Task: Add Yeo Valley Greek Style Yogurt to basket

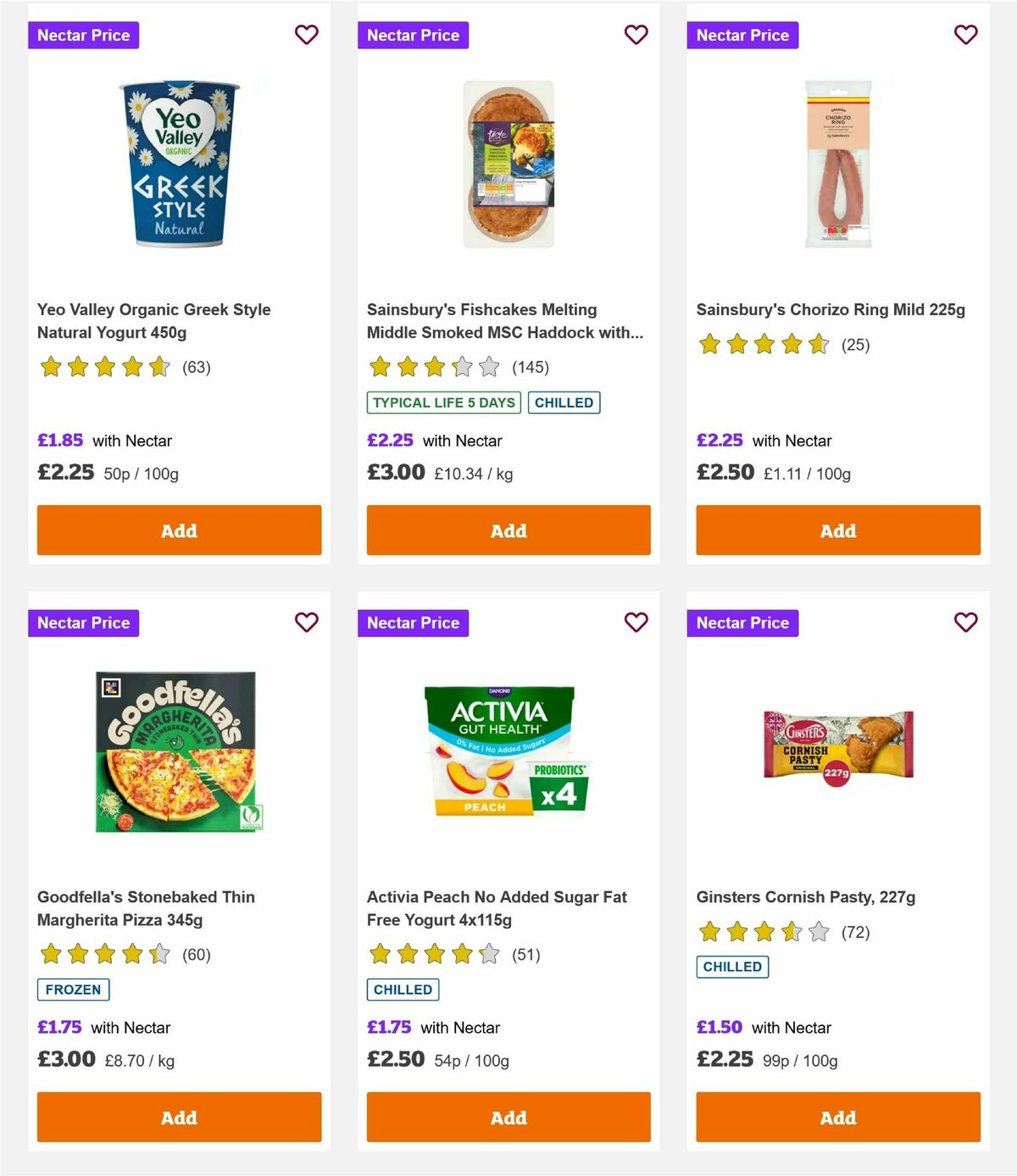Action: coord(179,530)
